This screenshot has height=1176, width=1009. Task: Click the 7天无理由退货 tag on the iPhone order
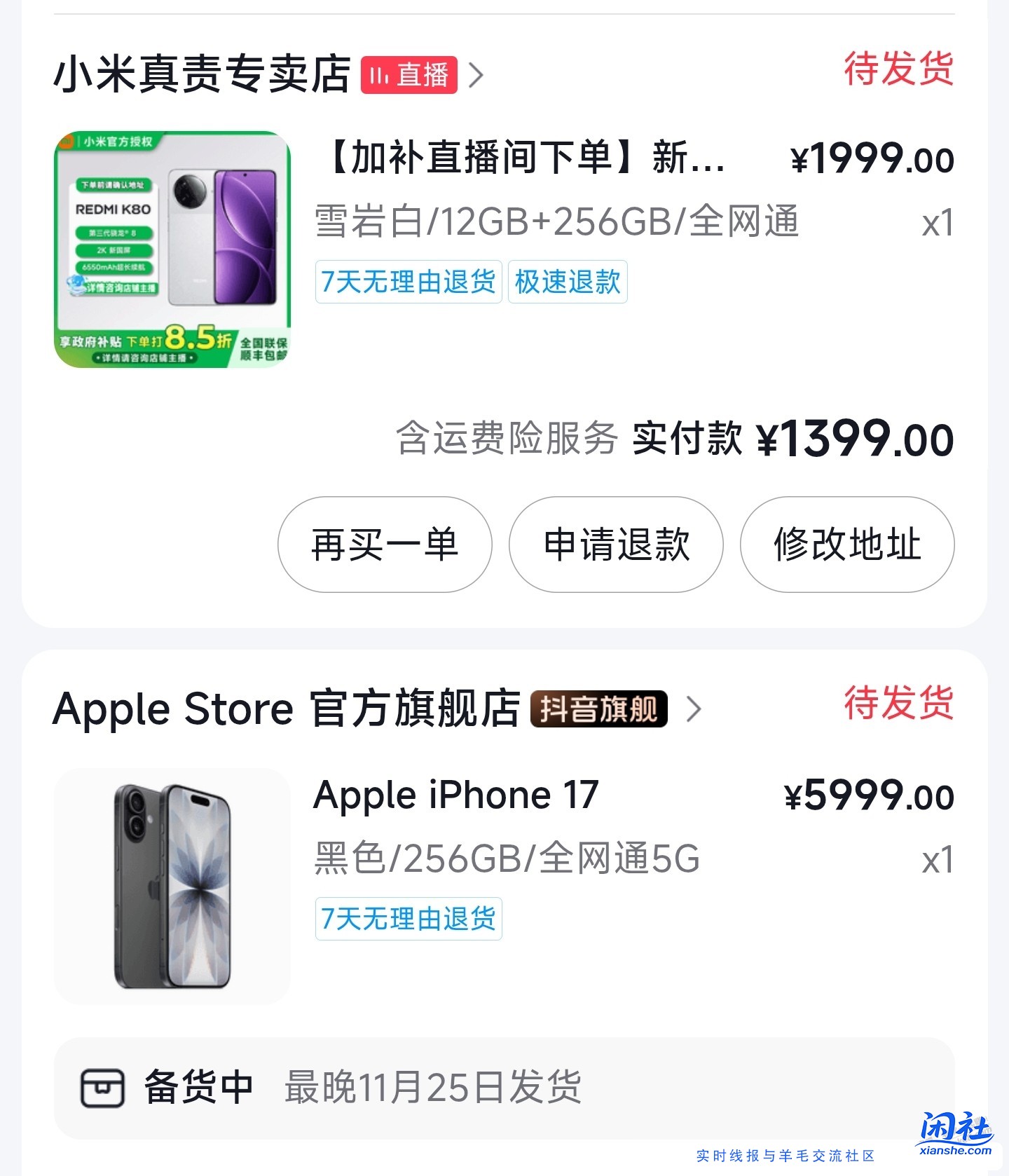pos(410,920)
